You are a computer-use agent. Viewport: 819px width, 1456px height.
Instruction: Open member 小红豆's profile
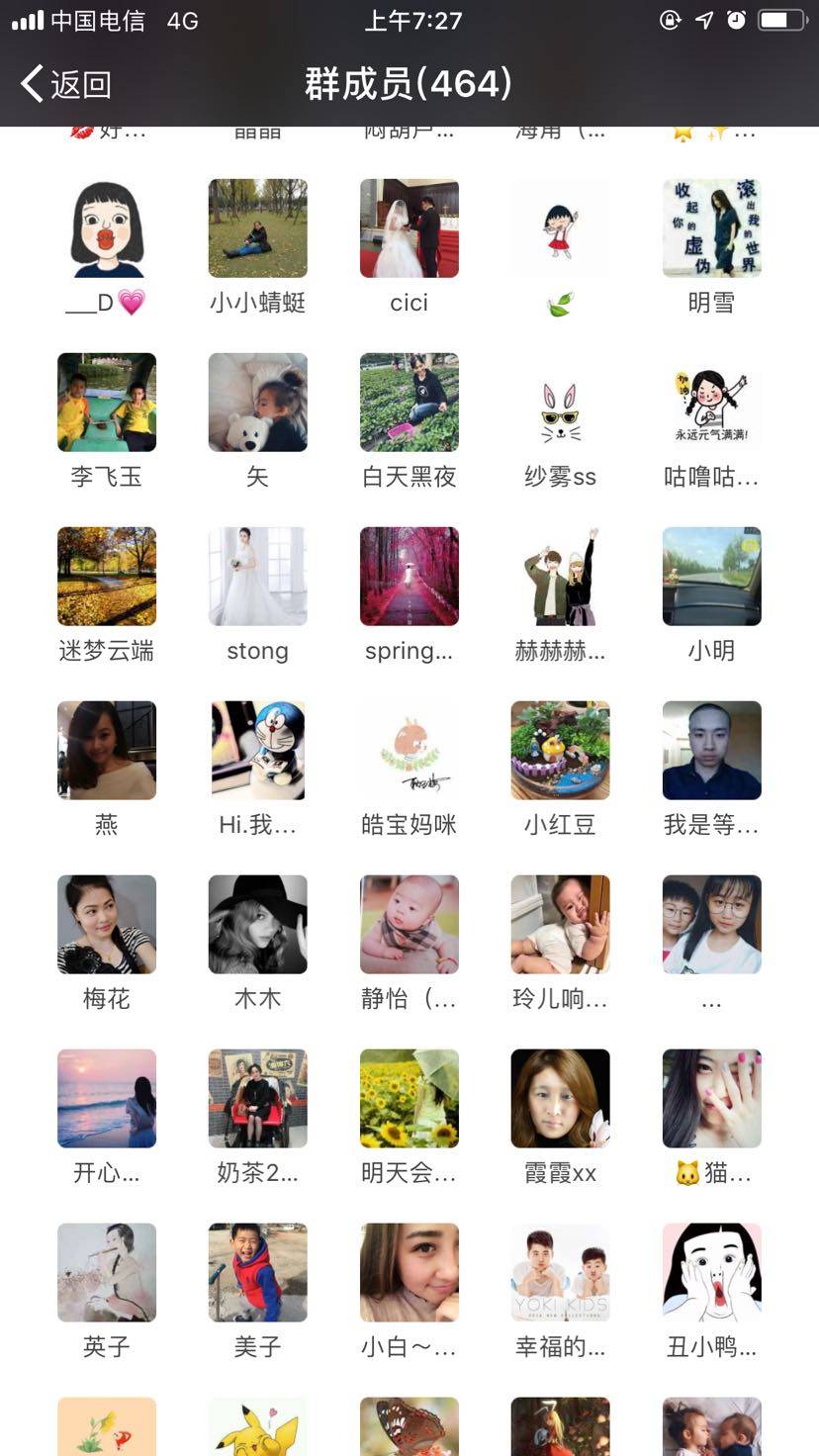560,751
